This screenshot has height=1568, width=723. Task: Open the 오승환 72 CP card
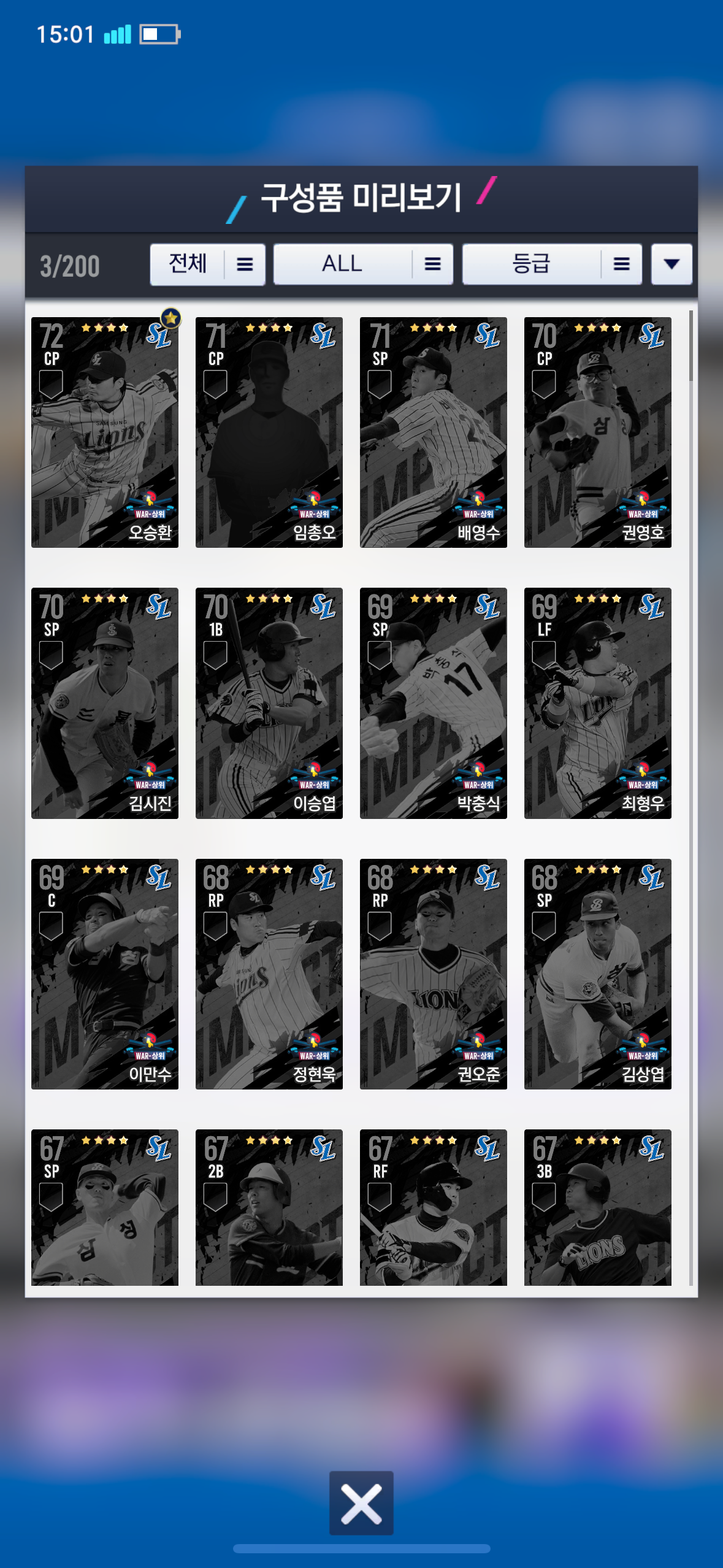pos(105,432)
